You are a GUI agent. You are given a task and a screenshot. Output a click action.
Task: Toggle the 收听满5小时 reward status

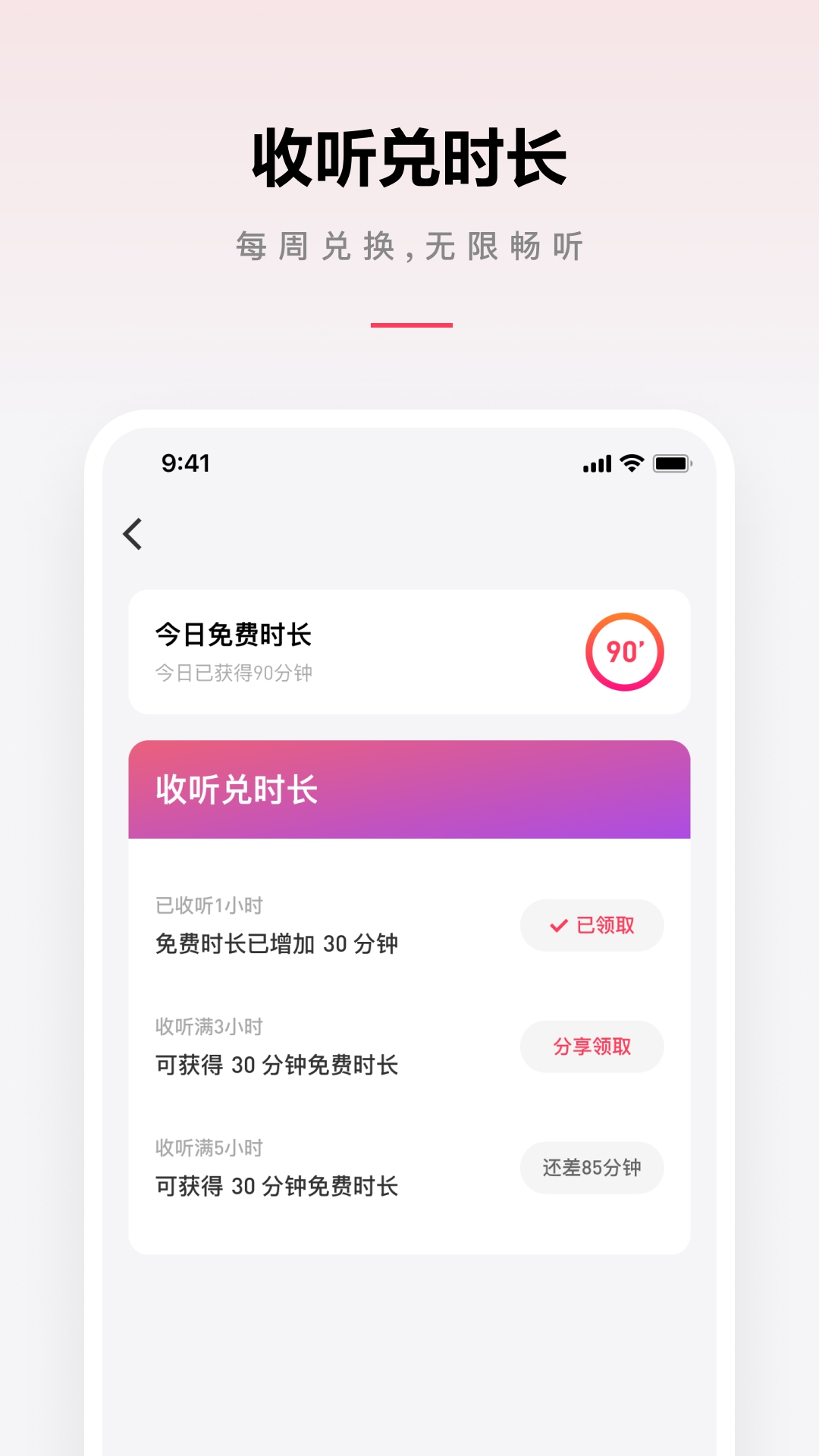[591, 1168]
